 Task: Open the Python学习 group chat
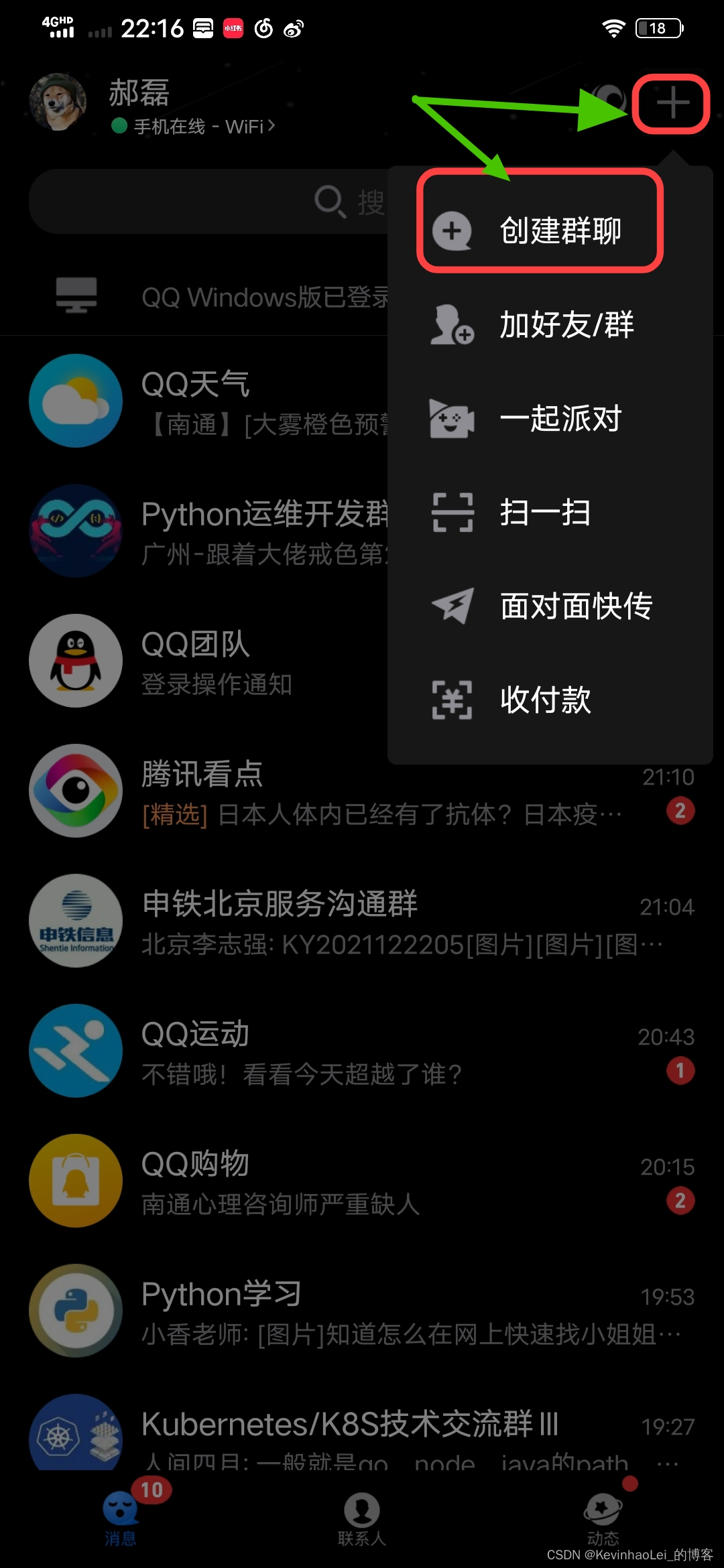click(362, 1312)
